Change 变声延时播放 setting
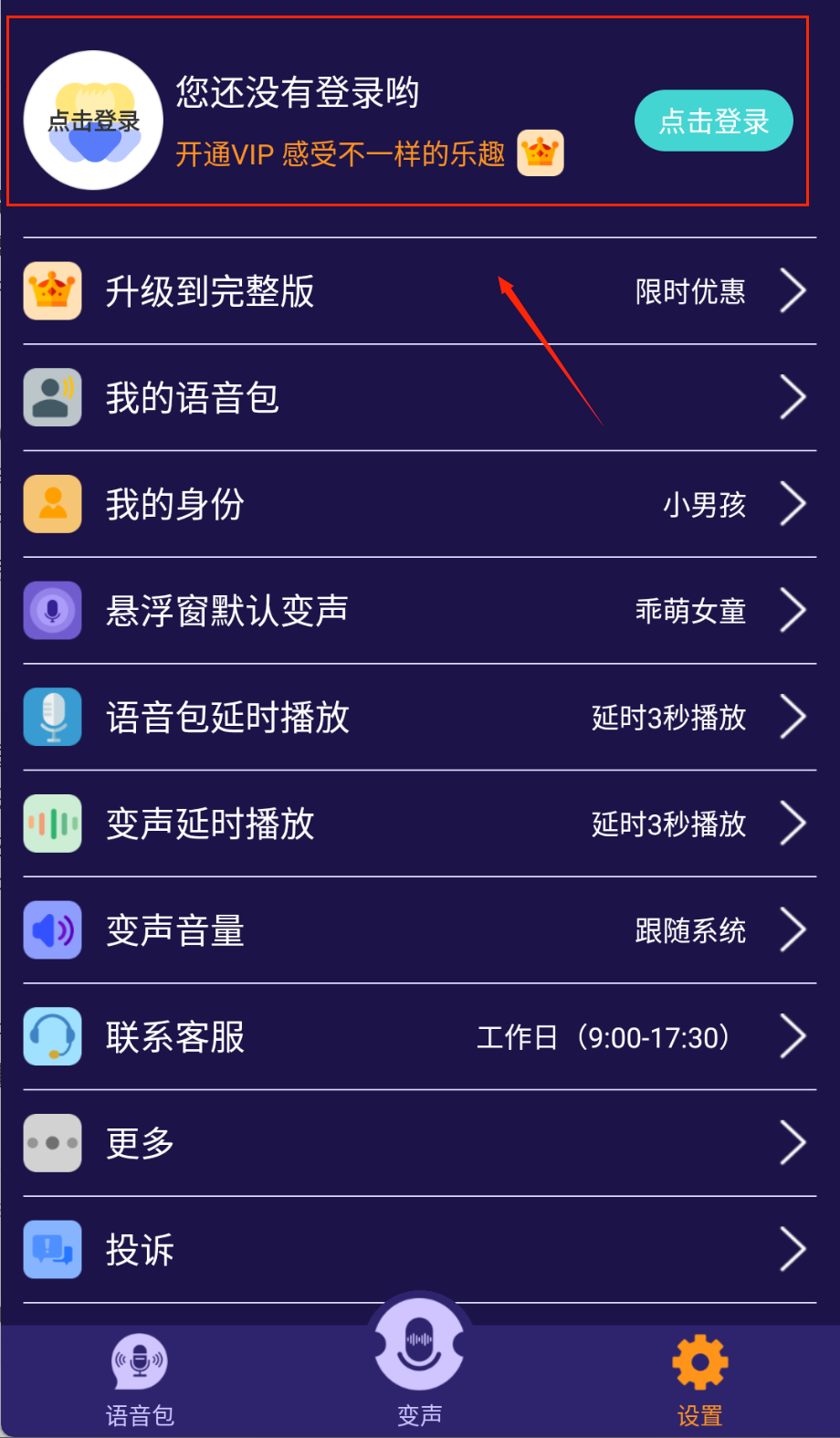The image size is (840, 1438). coord(419,824)
